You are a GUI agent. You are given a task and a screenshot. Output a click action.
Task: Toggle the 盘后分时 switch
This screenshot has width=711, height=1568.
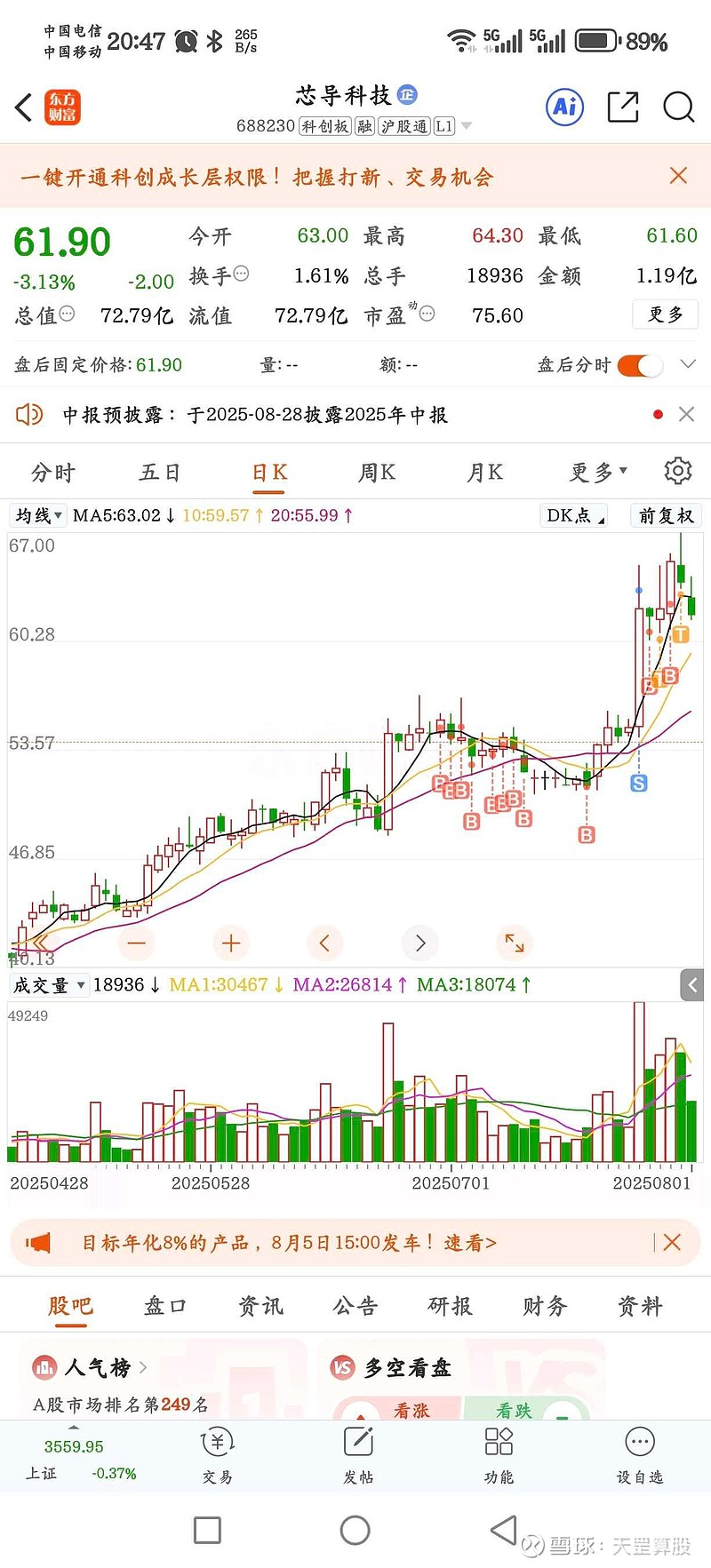click(640, 365)
